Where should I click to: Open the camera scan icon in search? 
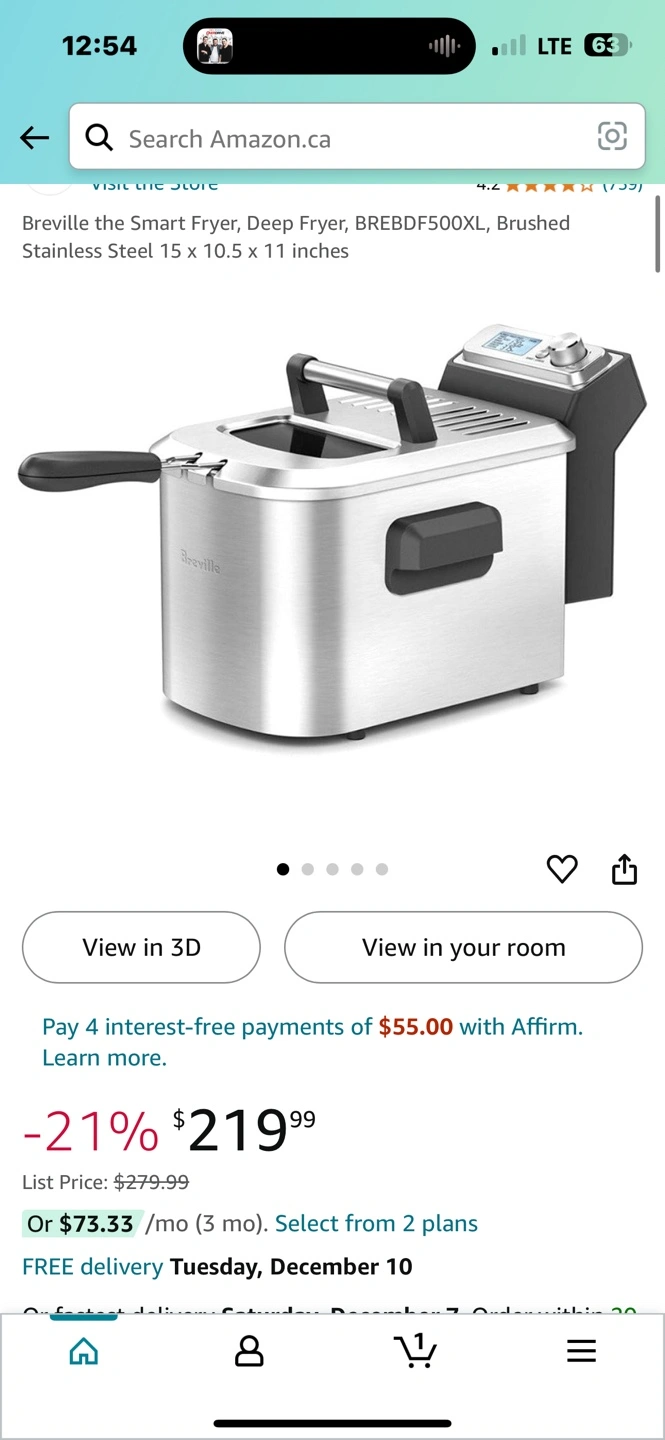[x=612, y=137]
